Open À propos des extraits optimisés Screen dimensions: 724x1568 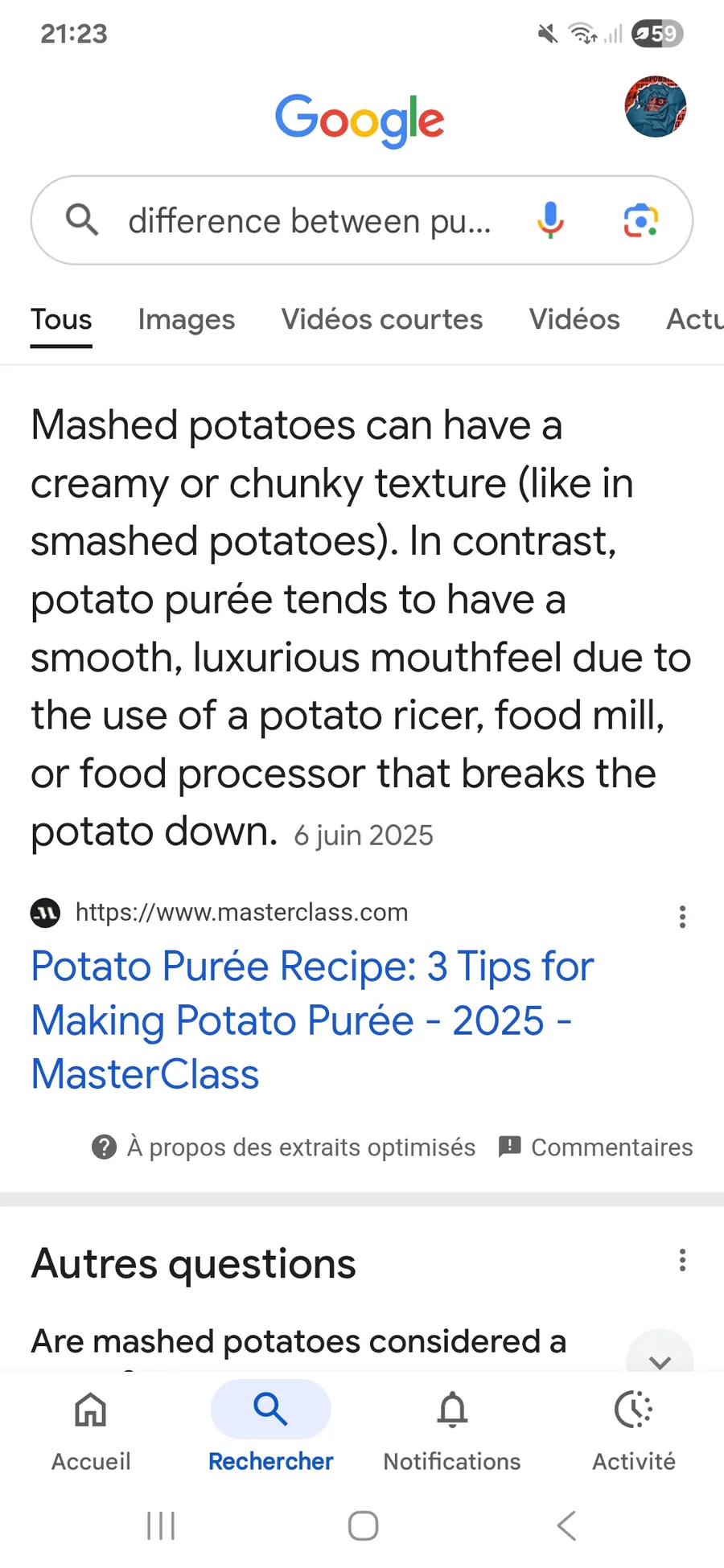pos(284,1147)
